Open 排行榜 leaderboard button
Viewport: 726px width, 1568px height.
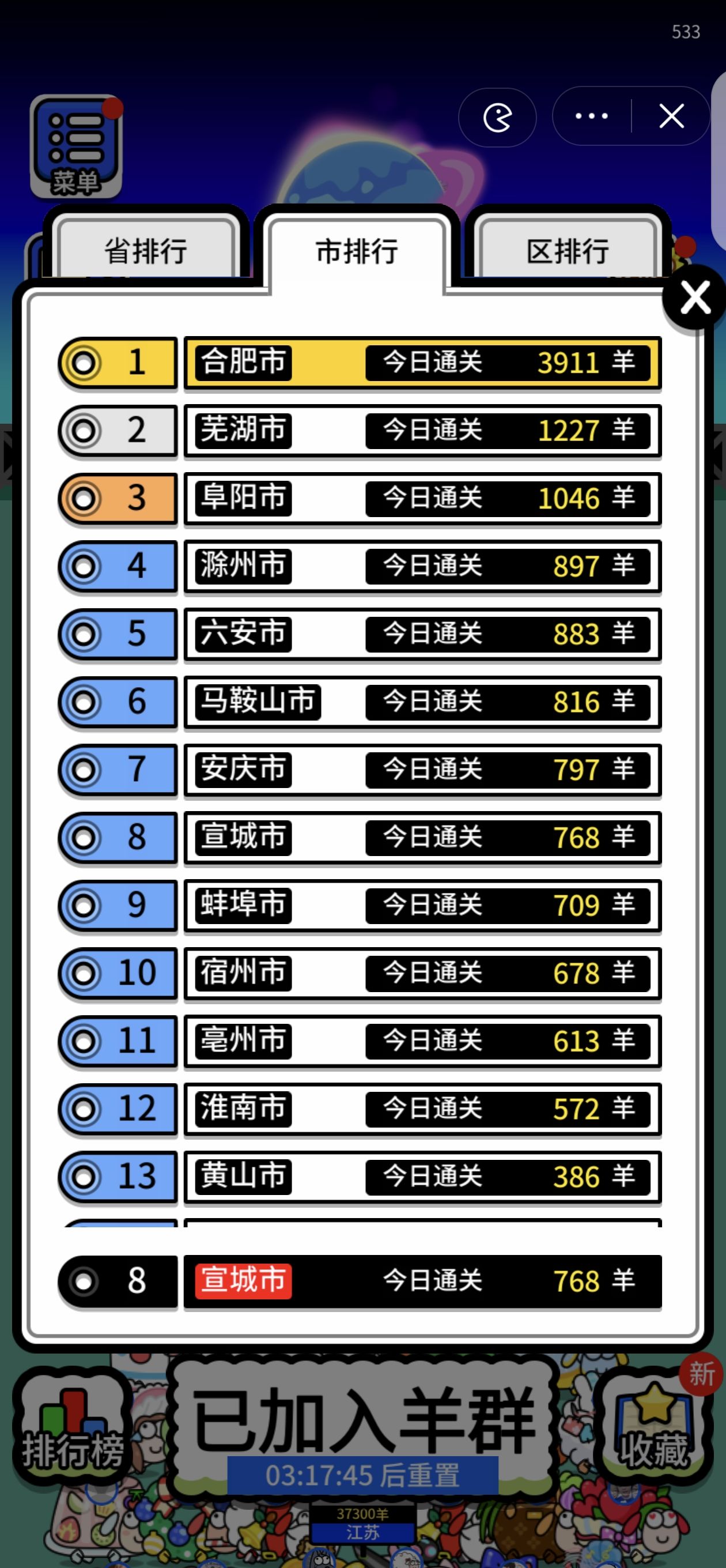point(73,1429)
